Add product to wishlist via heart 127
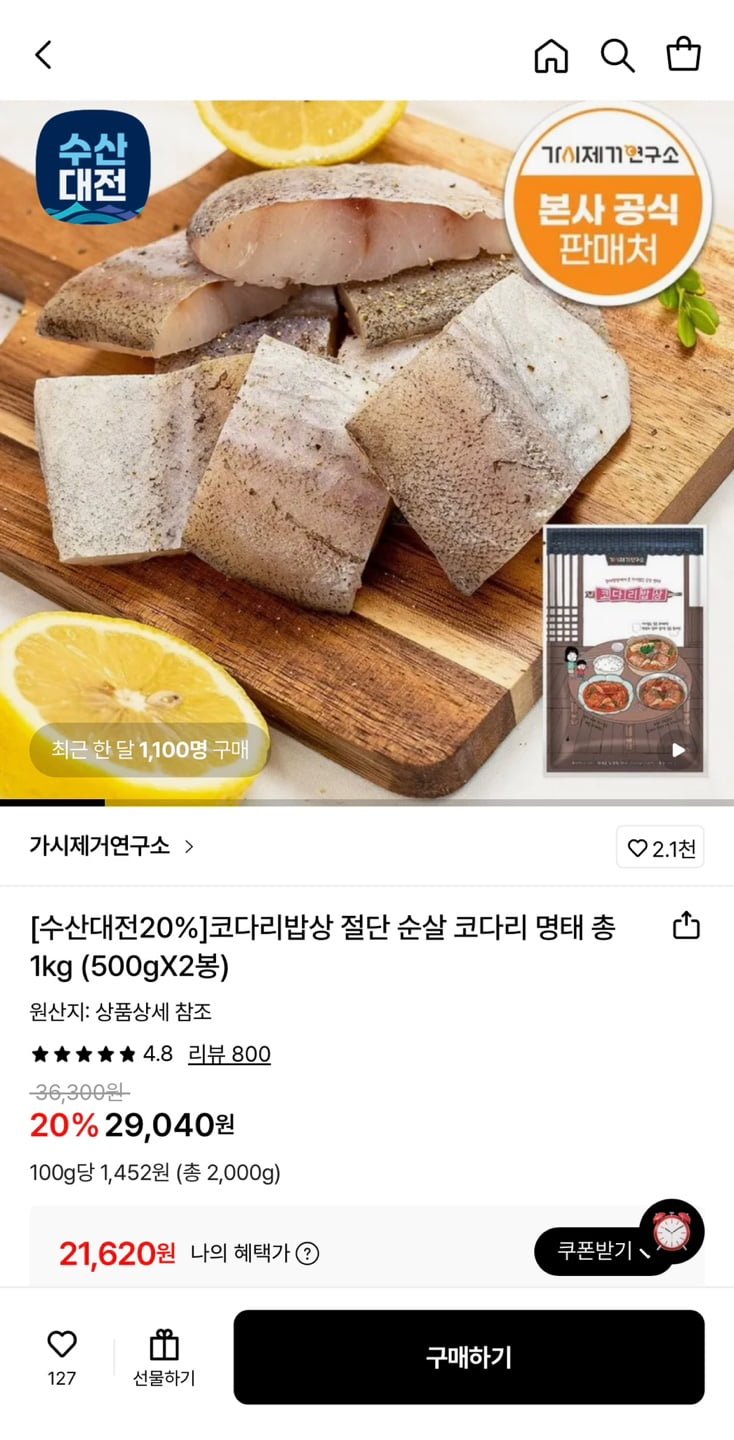This screenshot has width=734, height=1440. point(62,1356)
